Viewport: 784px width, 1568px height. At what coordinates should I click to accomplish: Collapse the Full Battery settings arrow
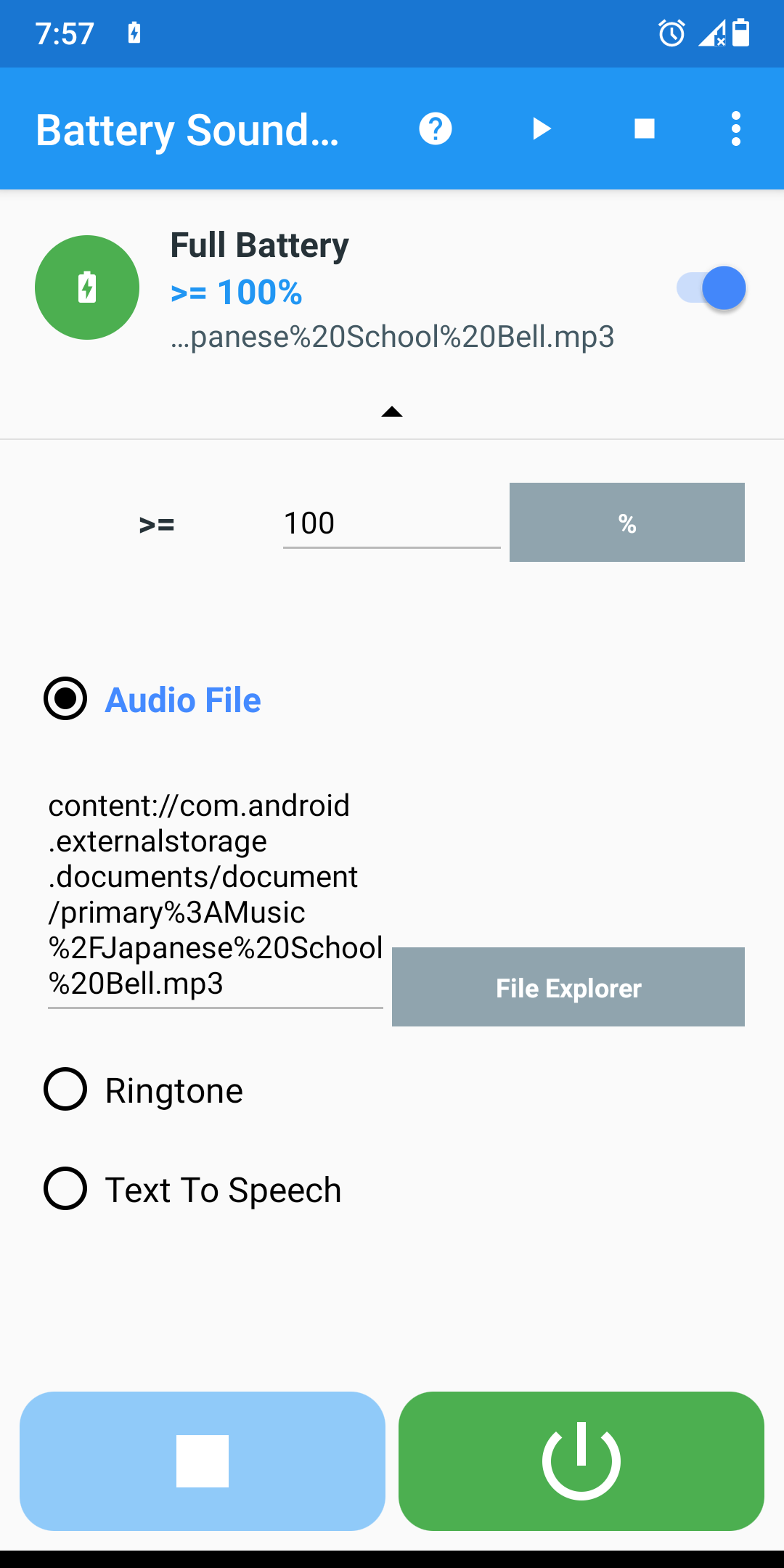392,412
